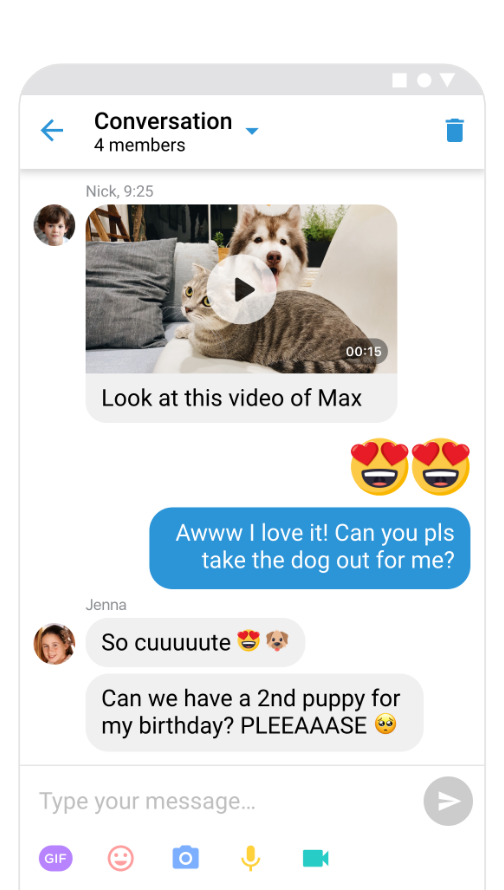Focus the Type your message field
504x890 pixels.
point(221,801)
